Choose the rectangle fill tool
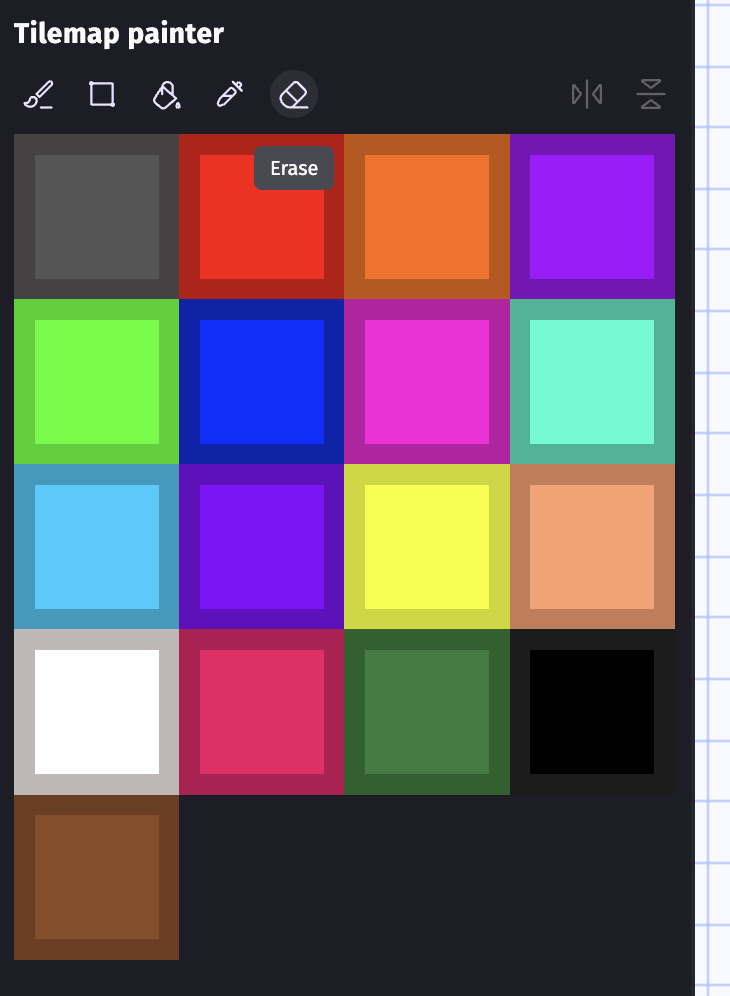Image resolution: width=730 pixels, height=996 pixels. [x=102, y=95]
